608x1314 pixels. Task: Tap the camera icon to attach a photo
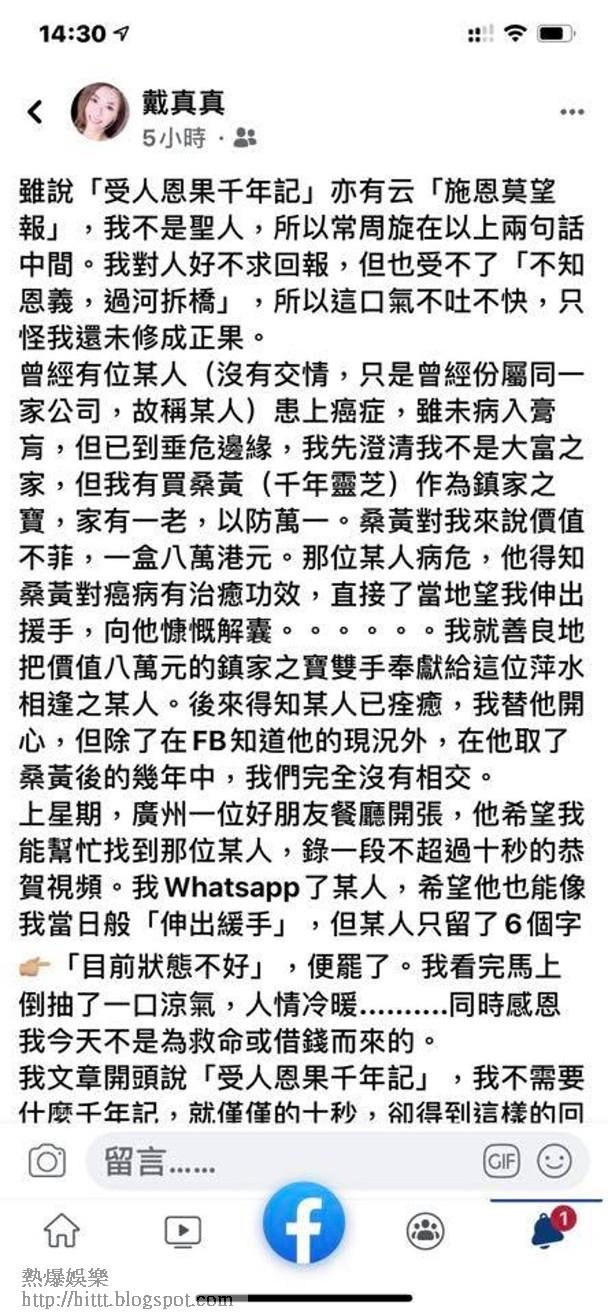point(46,1161)
